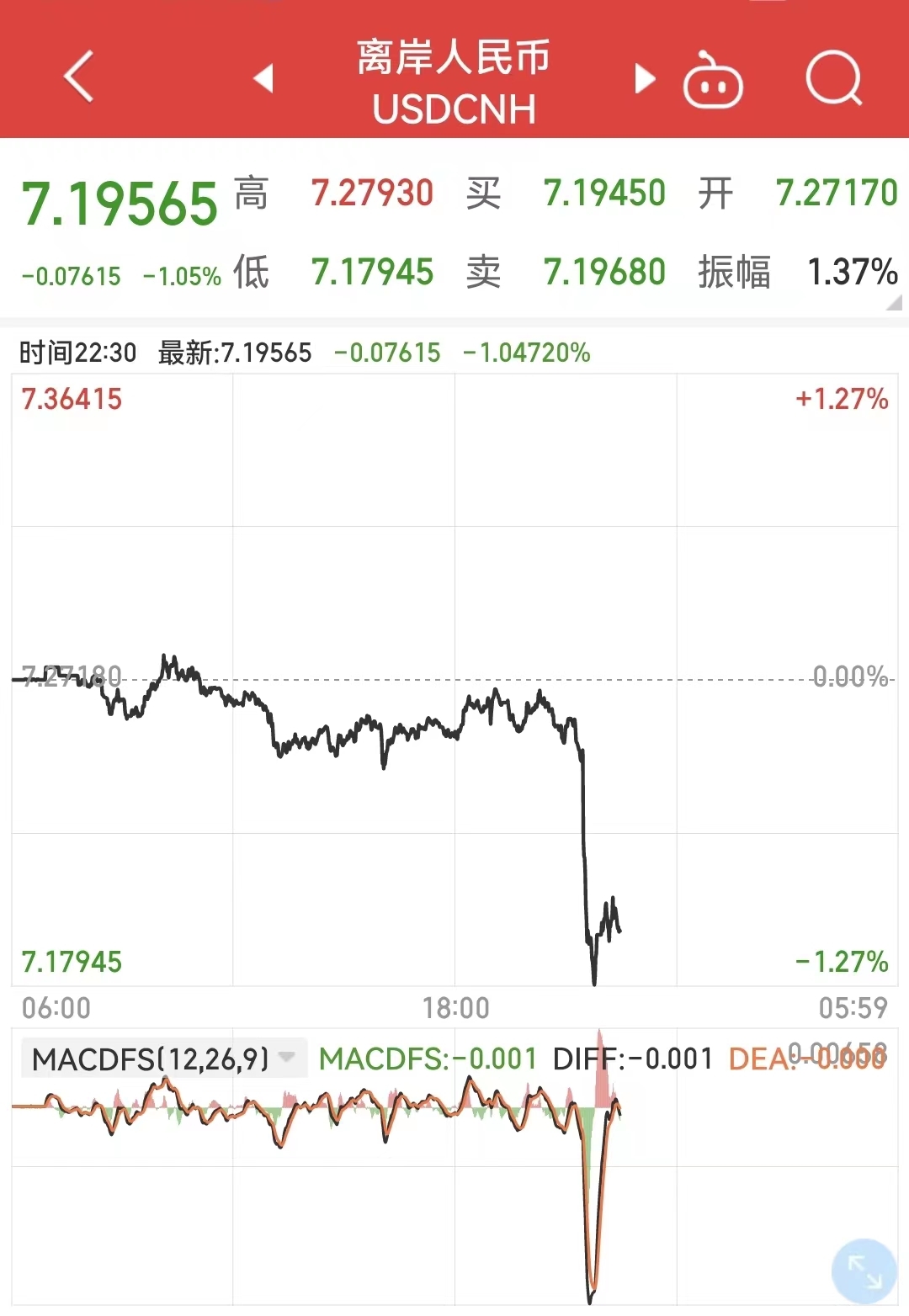This screenshot has width=909, height=1316.
Task: Switch to the next quote with right arrow
Action: click(645, 78)
